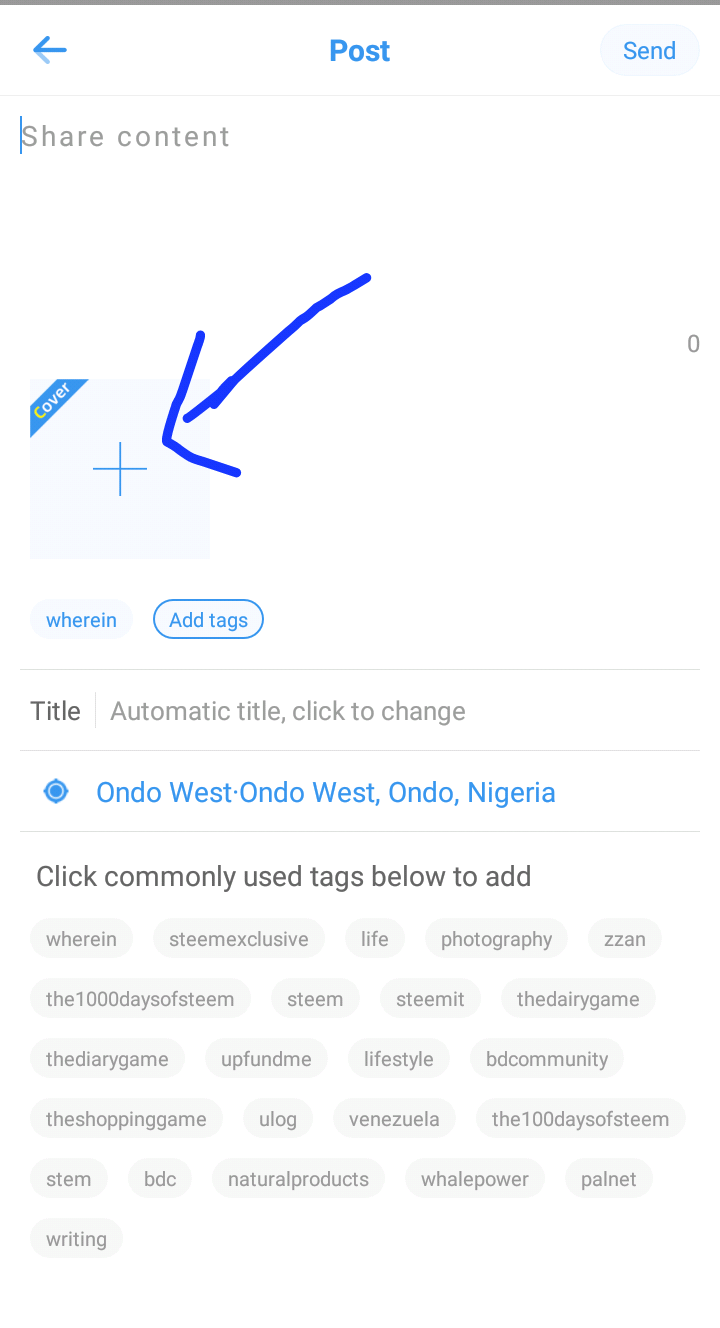Add the the1000daysofsteem tag
Screen dimensions: 720x1328
(140, 999)
